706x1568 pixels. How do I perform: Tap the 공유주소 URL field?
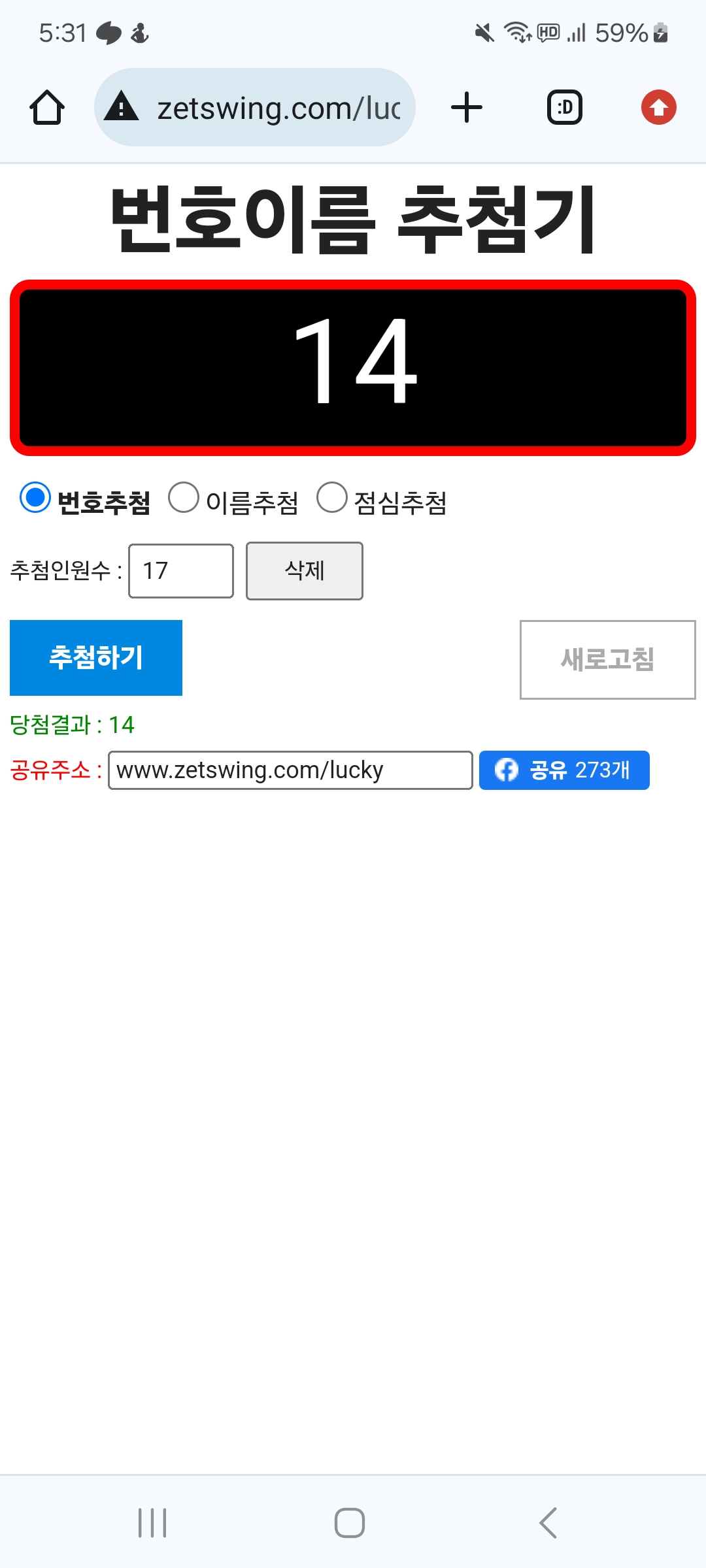point(290,770)
